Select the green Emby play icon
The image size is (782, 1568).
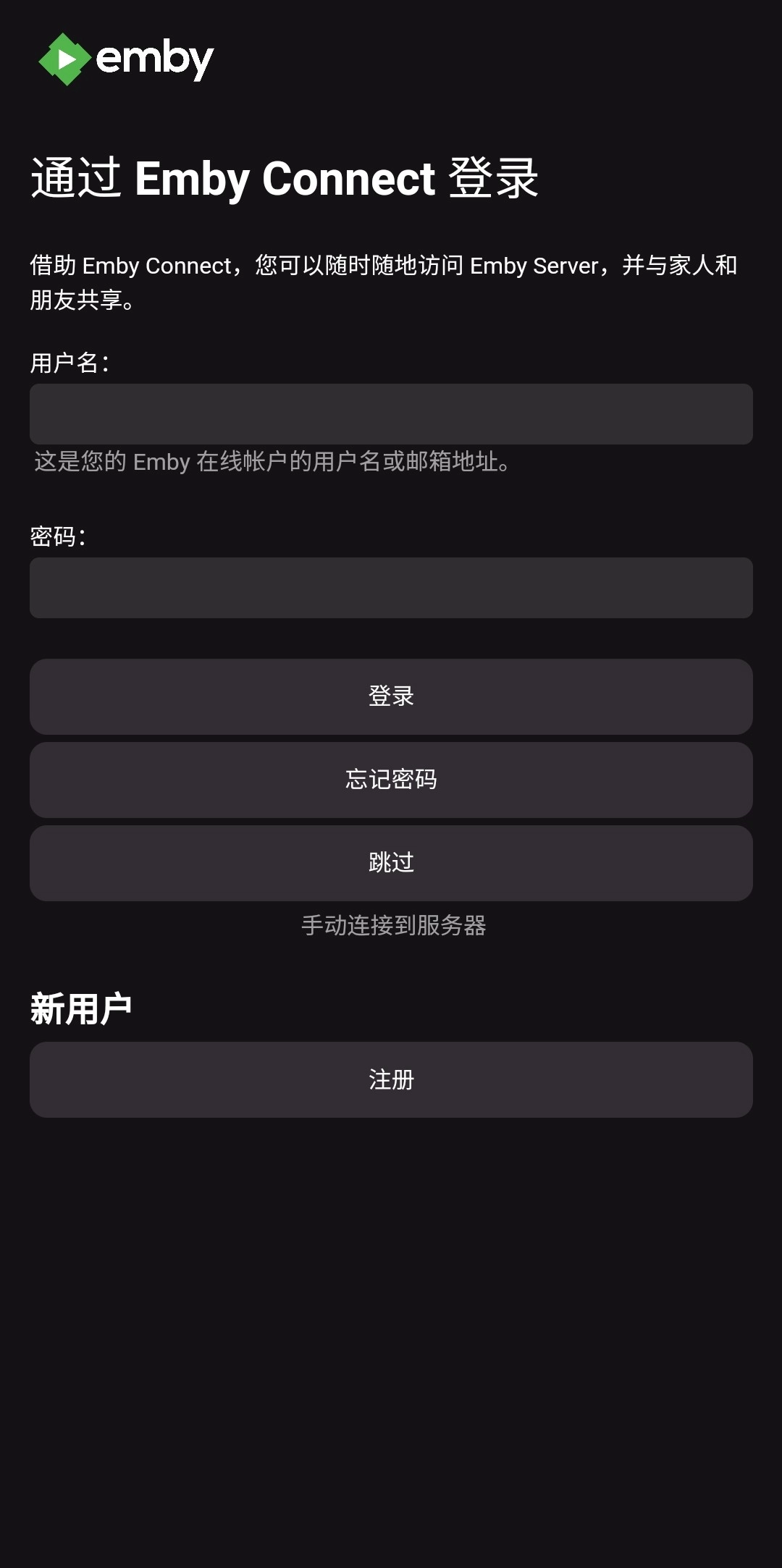[64, 58]
